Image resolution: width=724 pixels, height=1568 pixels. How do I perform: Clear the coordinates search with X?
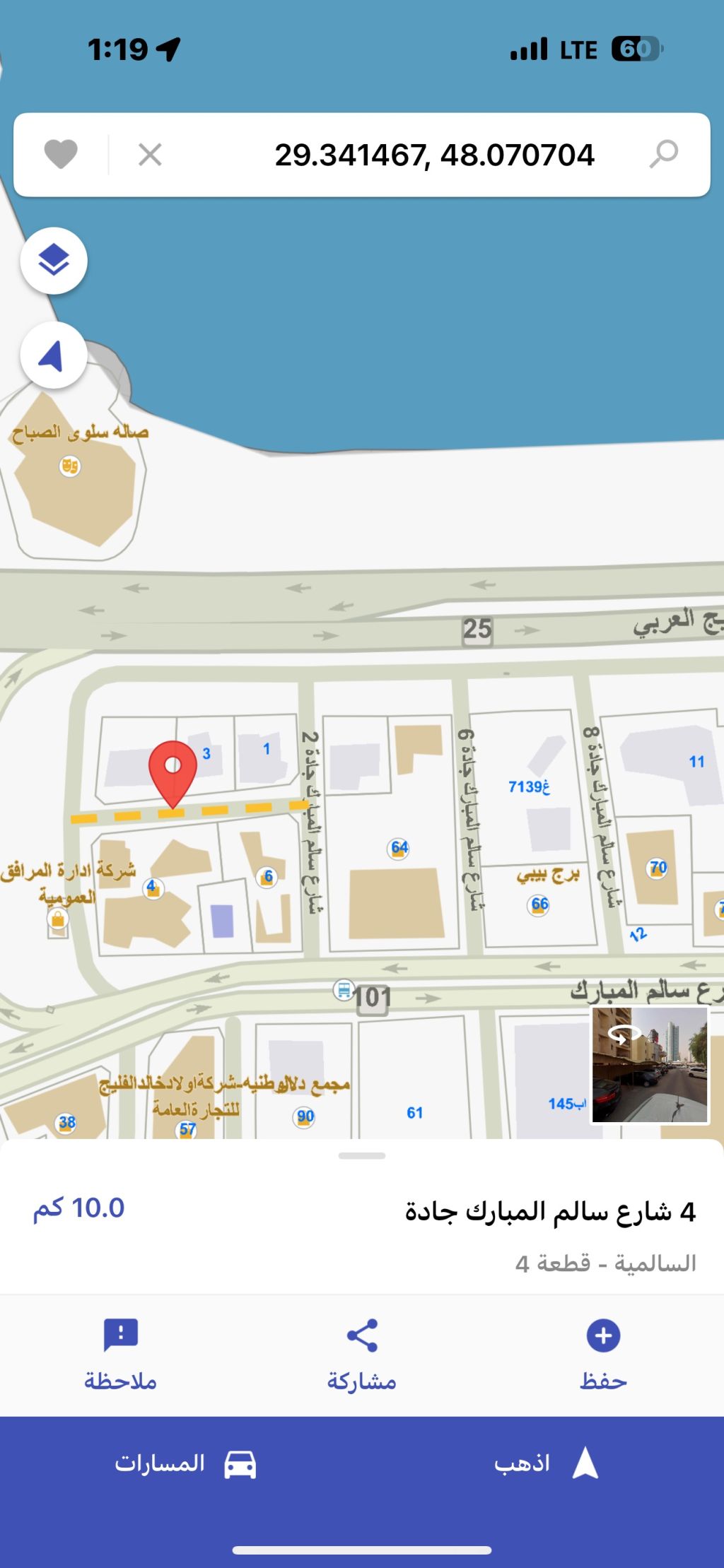[150, 154]
